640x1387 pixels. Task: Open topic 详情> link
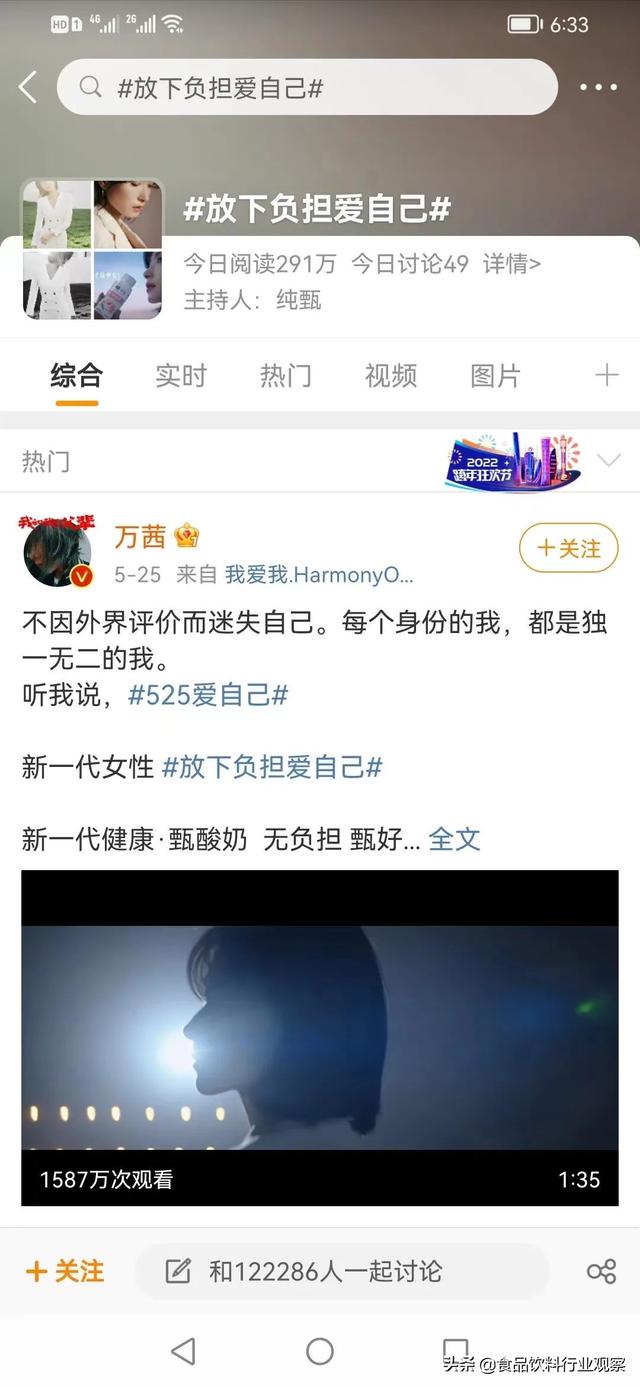(x=512, y=264)
